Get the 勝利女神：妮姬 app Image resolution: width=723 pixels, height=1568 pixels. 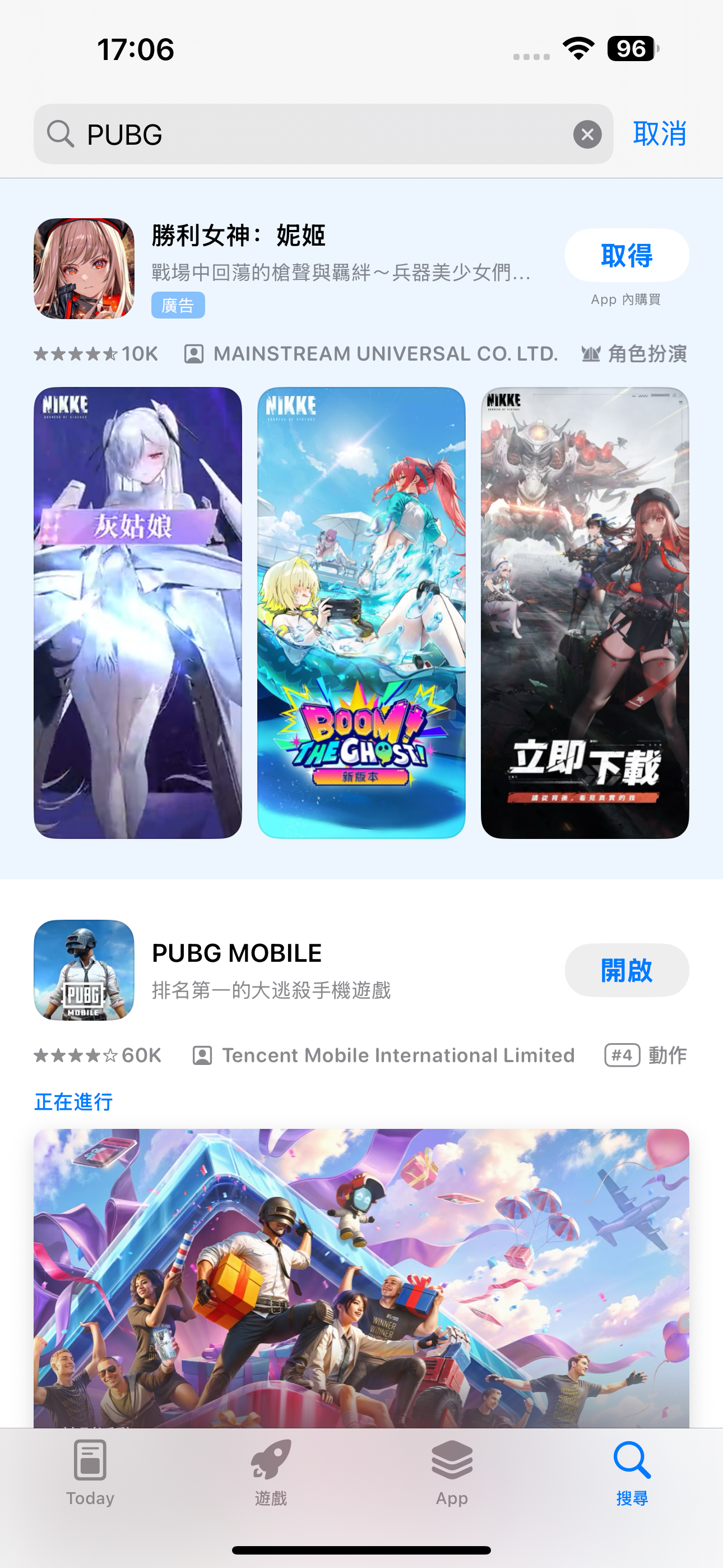click(626, 256)
